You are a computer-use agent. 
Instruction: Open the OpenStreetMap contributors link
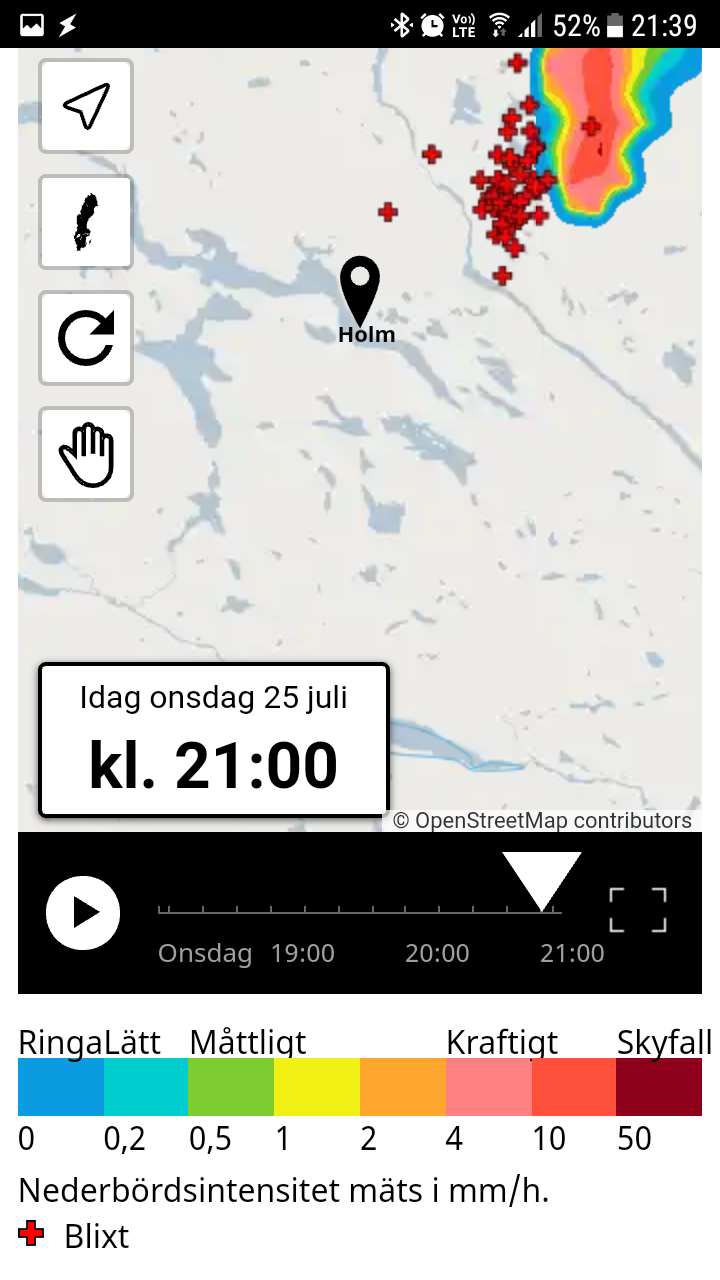pos(553,821)
